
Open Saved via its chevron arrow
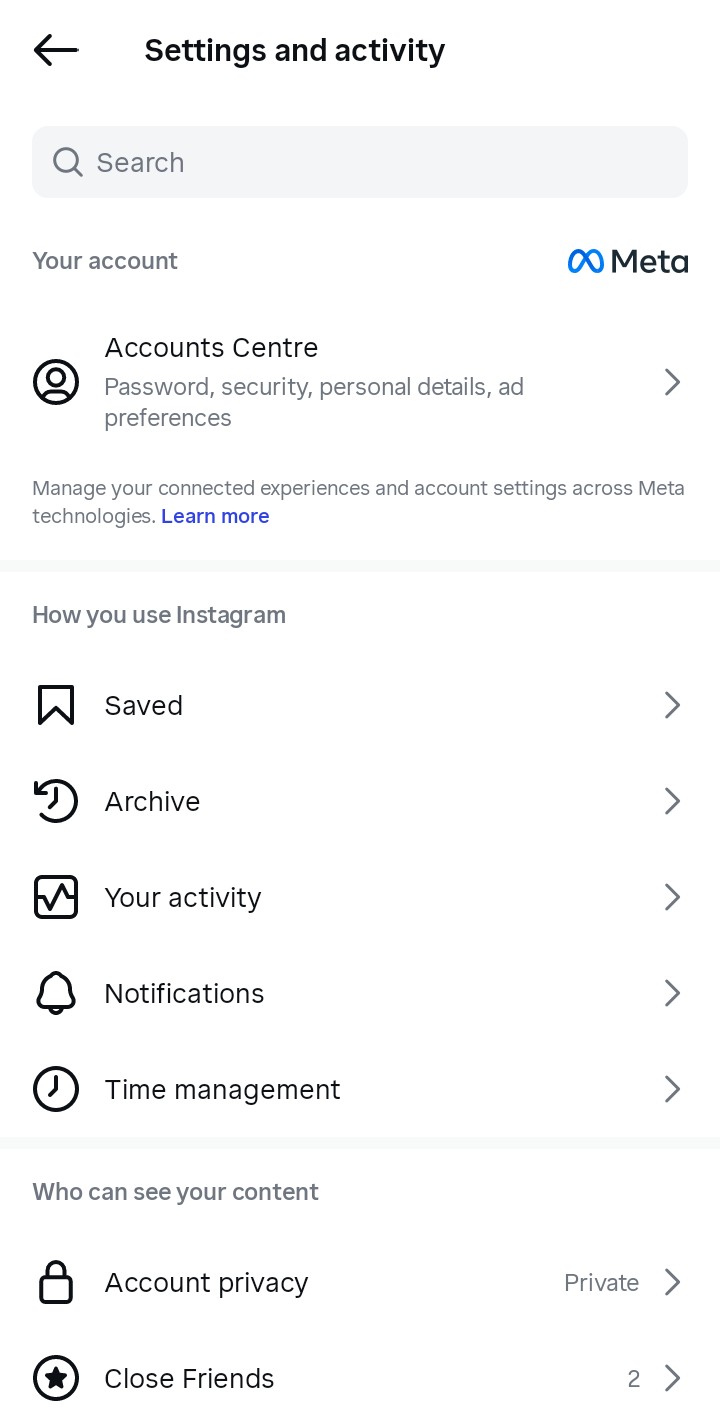(672, 705)
